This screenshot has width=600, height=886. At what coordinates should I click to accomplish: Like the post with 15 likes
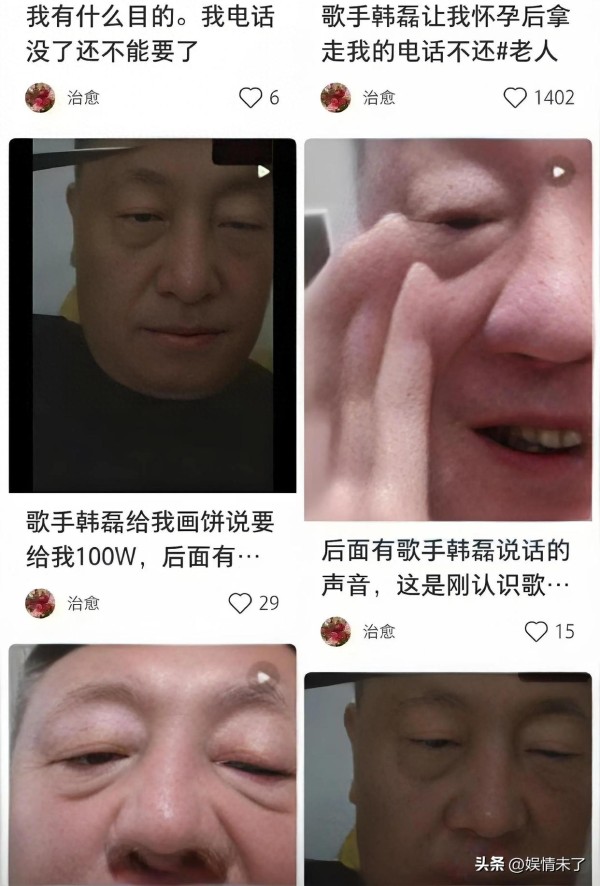537,631
